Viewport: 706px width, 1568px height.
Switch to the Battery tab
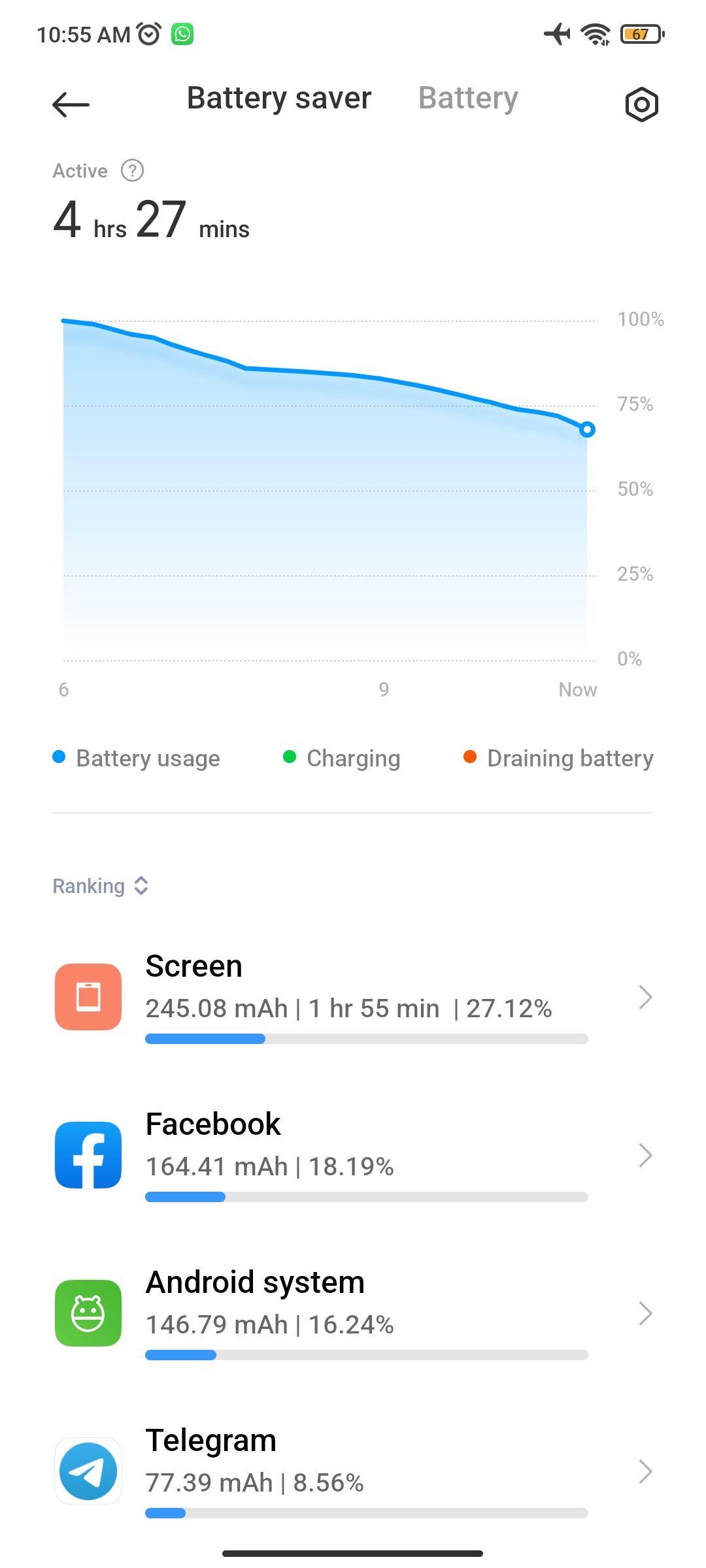468,98
